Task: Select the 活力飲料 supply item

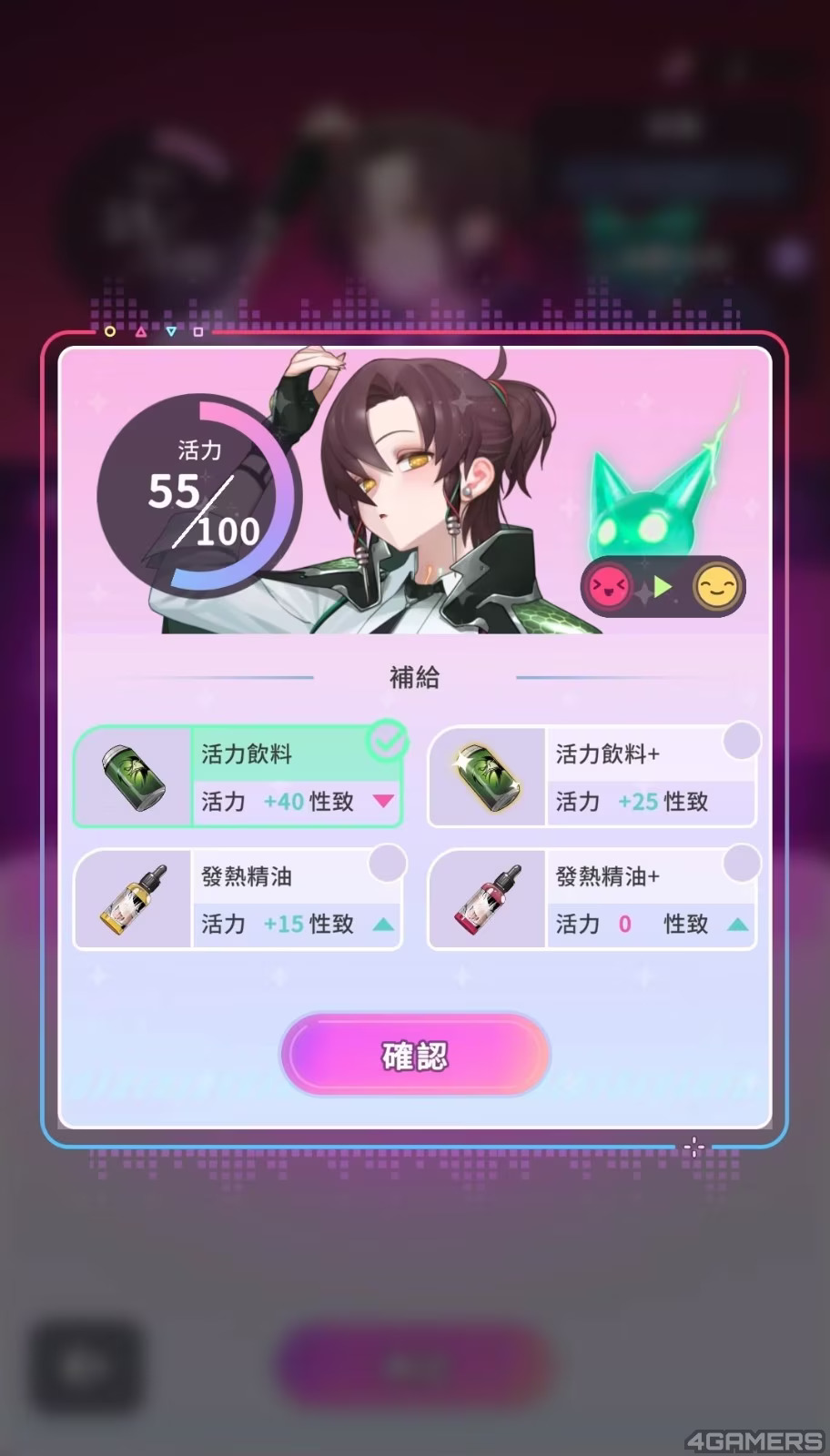Action: (238, 776)
